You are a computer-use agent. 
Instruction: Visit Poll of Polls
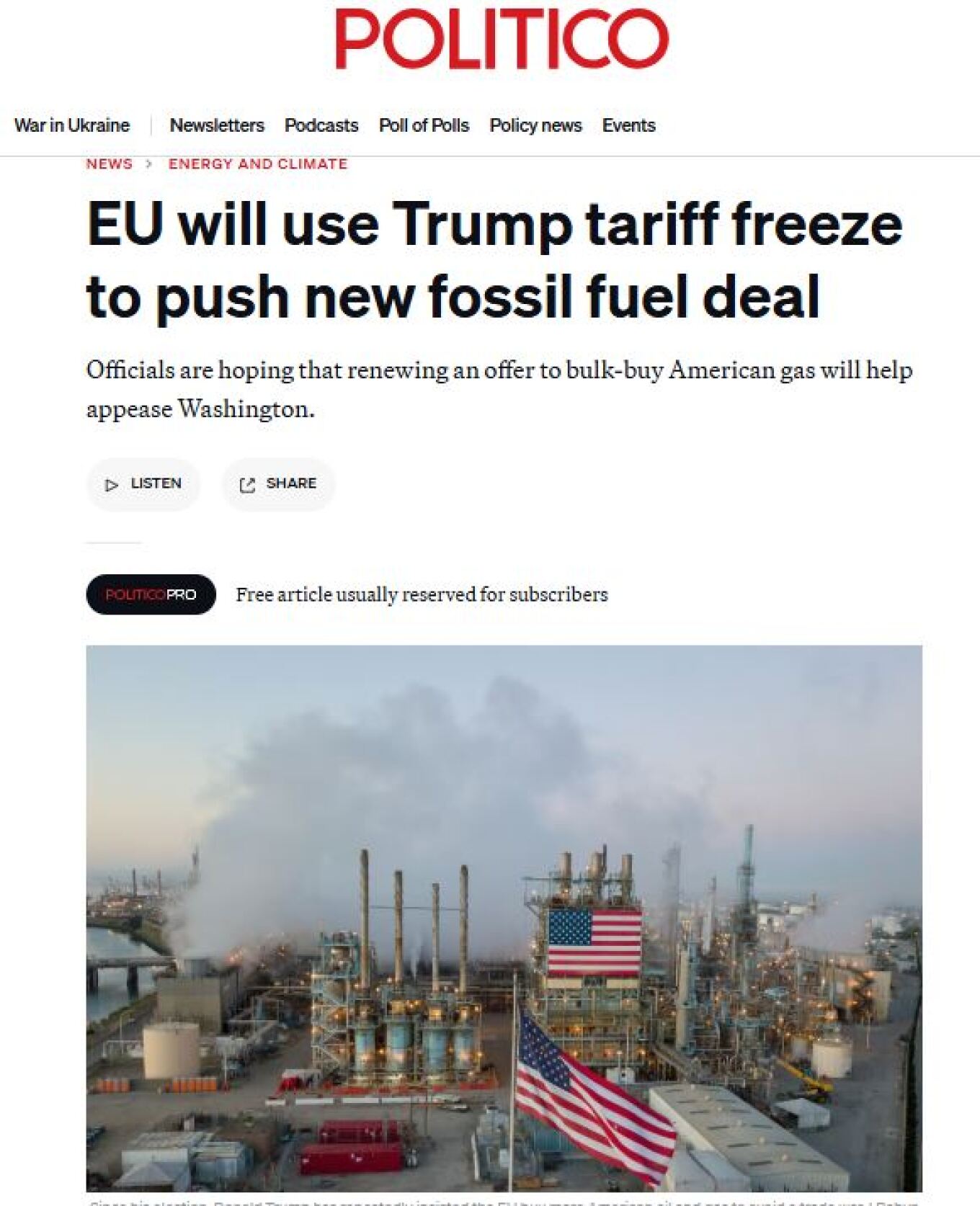(424, 125)
